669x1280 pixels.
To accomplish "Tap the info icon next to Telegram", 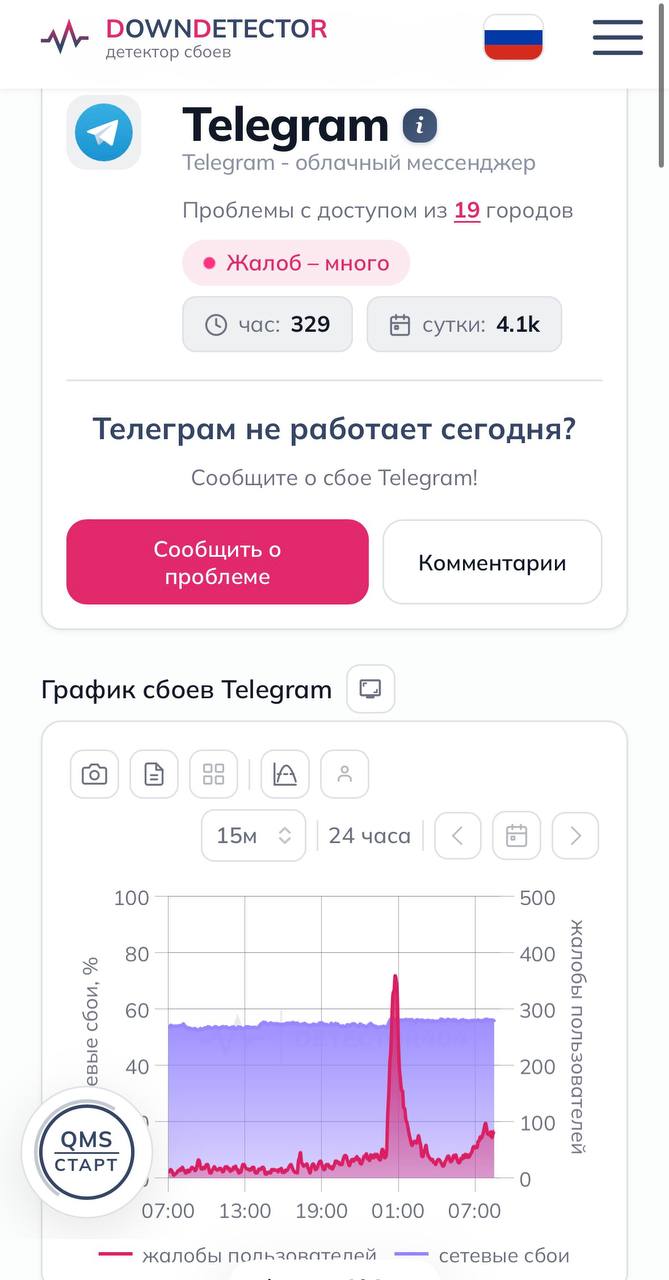I will coord(420,126).
